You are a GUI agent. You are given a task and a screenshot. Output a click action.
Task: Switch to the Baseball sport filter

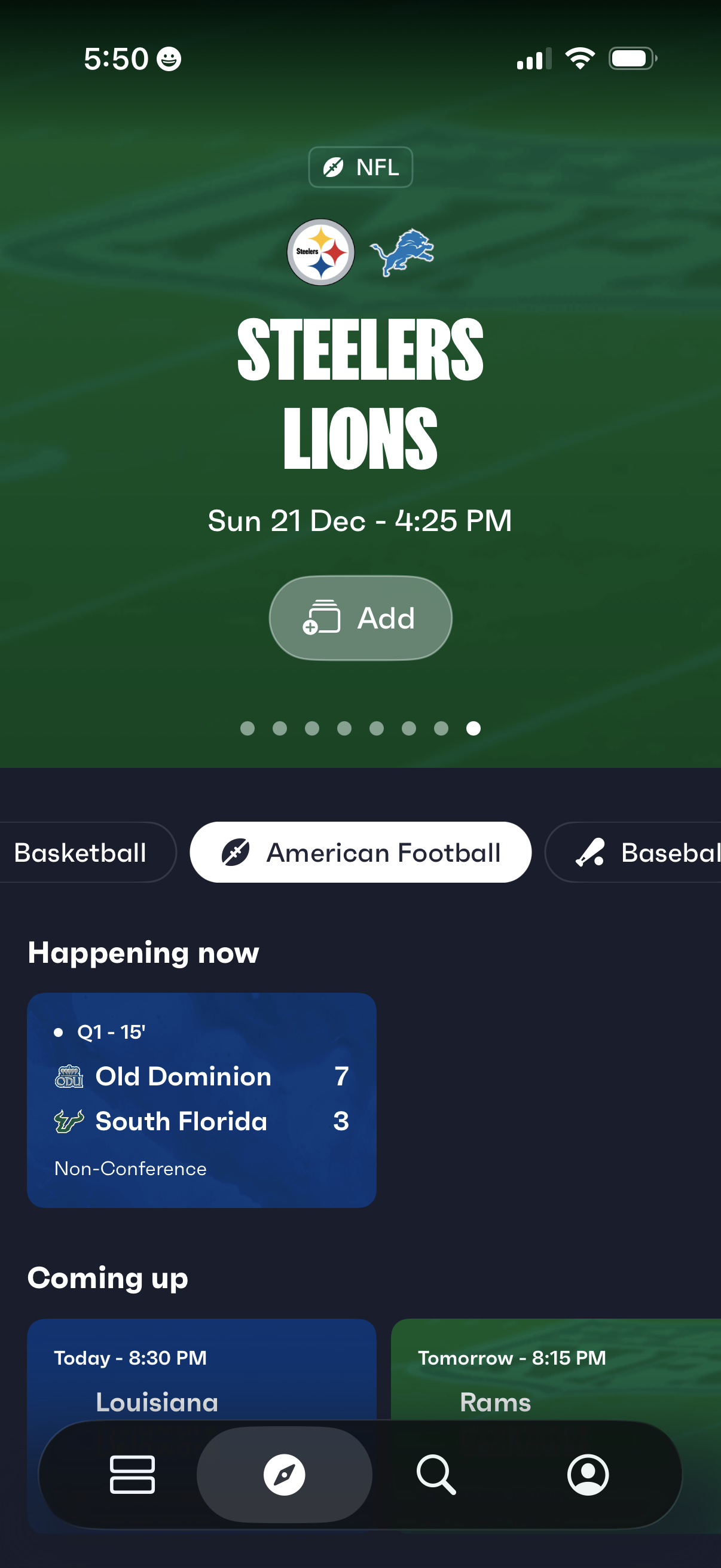tap(645, 852)
